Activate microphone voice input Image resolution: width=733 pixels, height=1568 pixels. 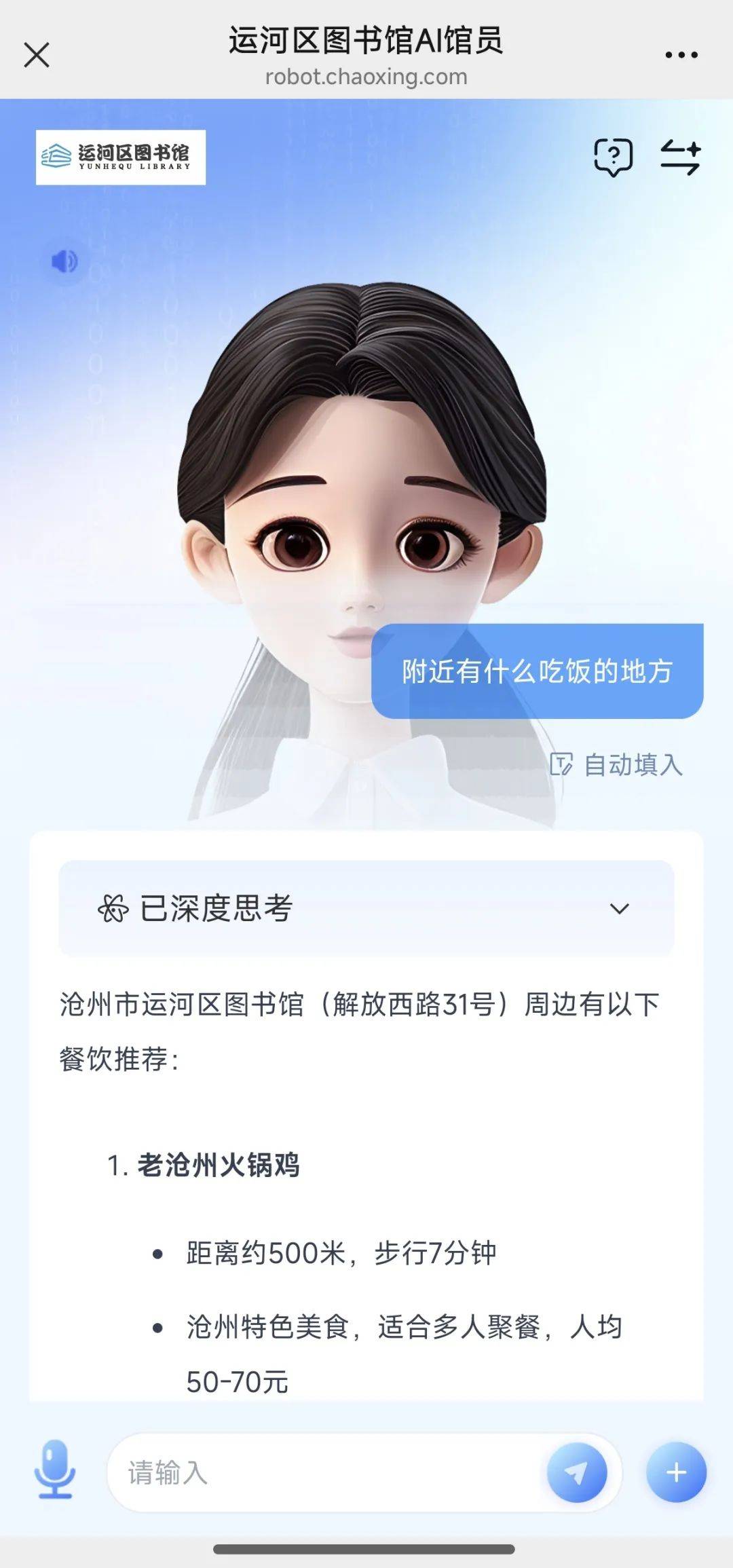[55, 1472]
